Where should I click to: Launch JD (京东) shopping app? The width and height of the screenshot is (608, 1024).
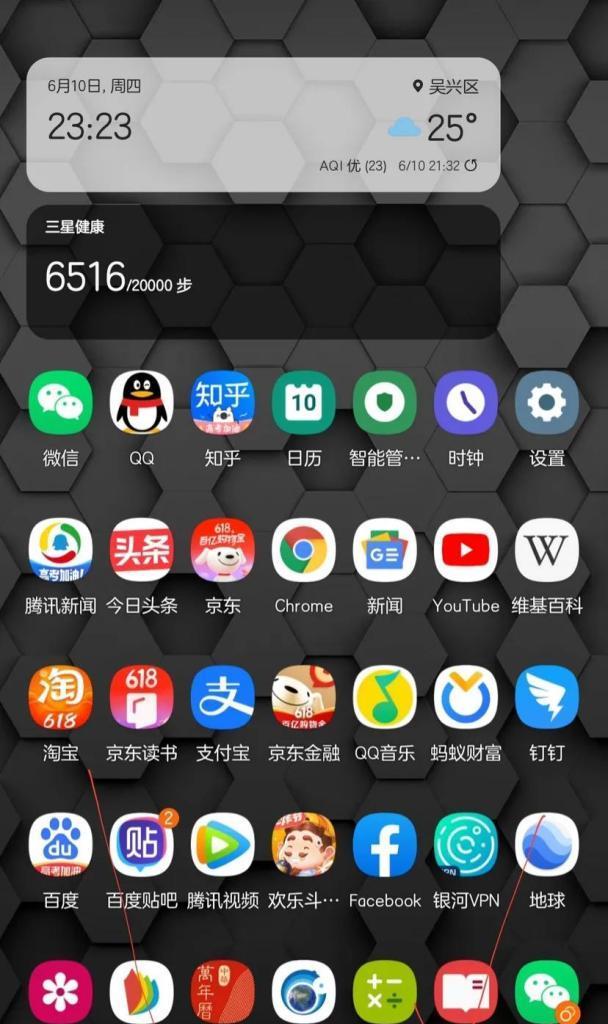pyautogui.click(x=223, y=550)
